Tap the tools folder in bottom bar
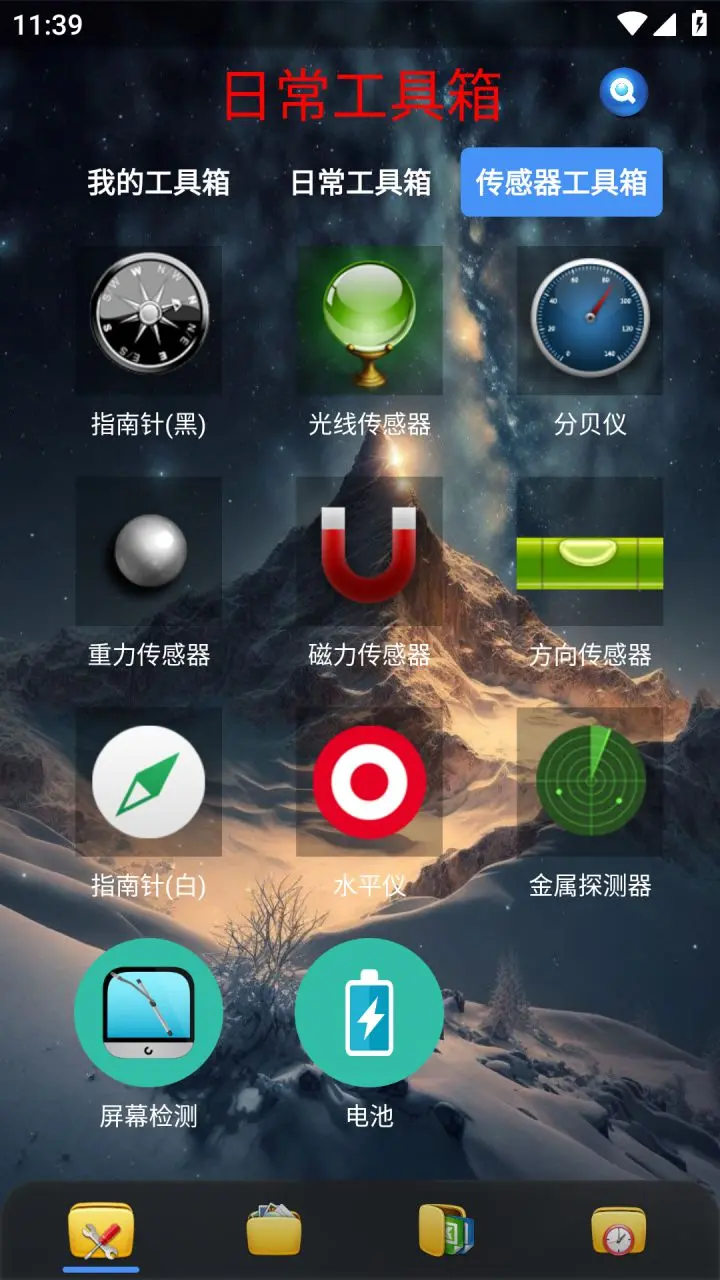The height and width of the screenshot is (1280, 720). pyautogui.click(x=101, y=1231)
